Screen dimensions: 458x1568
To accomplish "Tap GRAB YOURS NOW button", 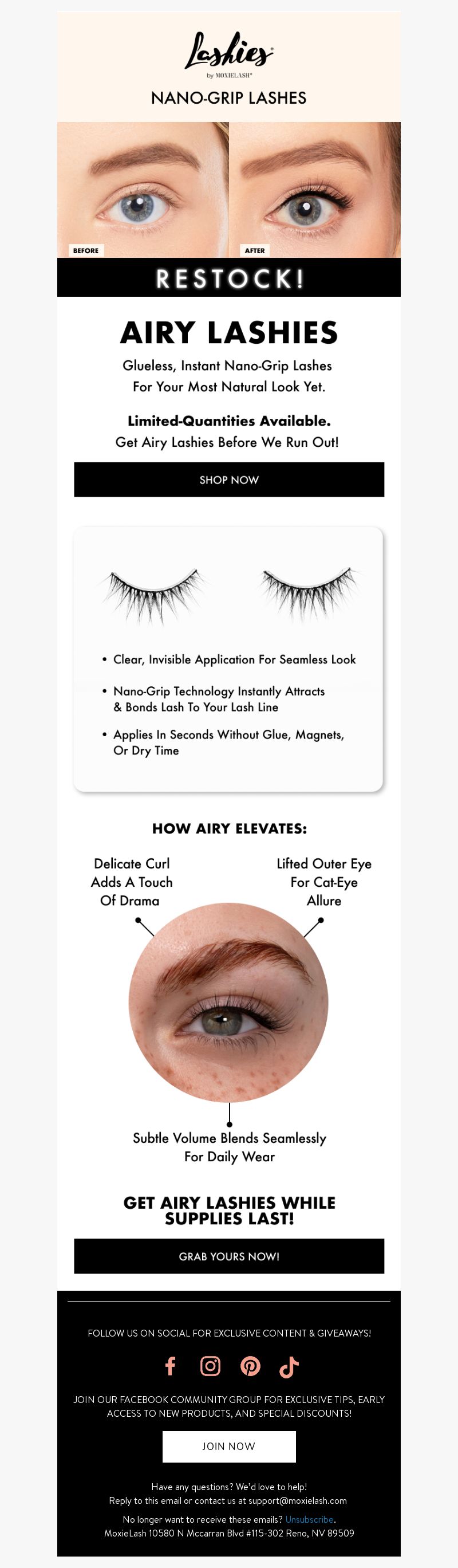I will [228, 1256].
